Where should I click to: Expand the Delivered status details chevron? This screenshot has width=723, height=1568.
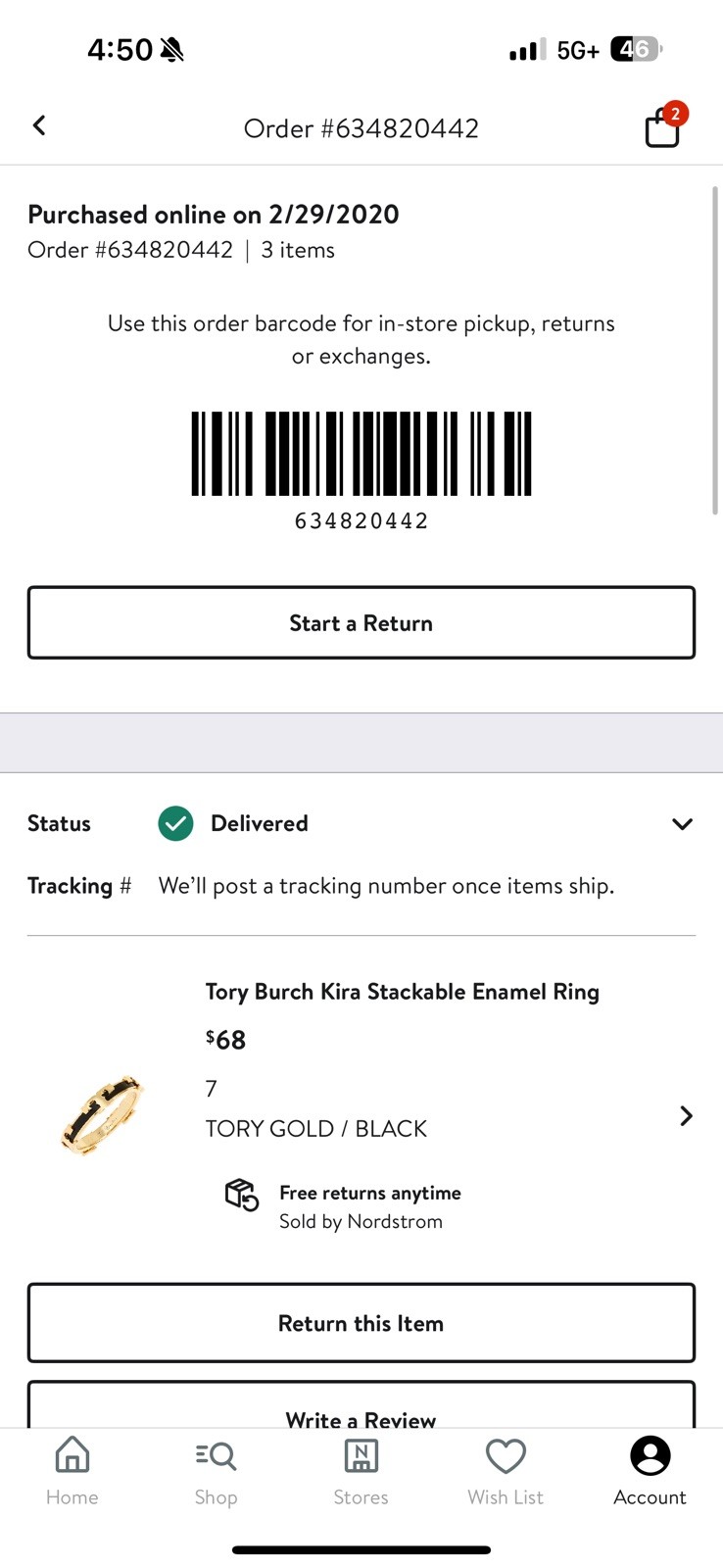coord(682,824)
